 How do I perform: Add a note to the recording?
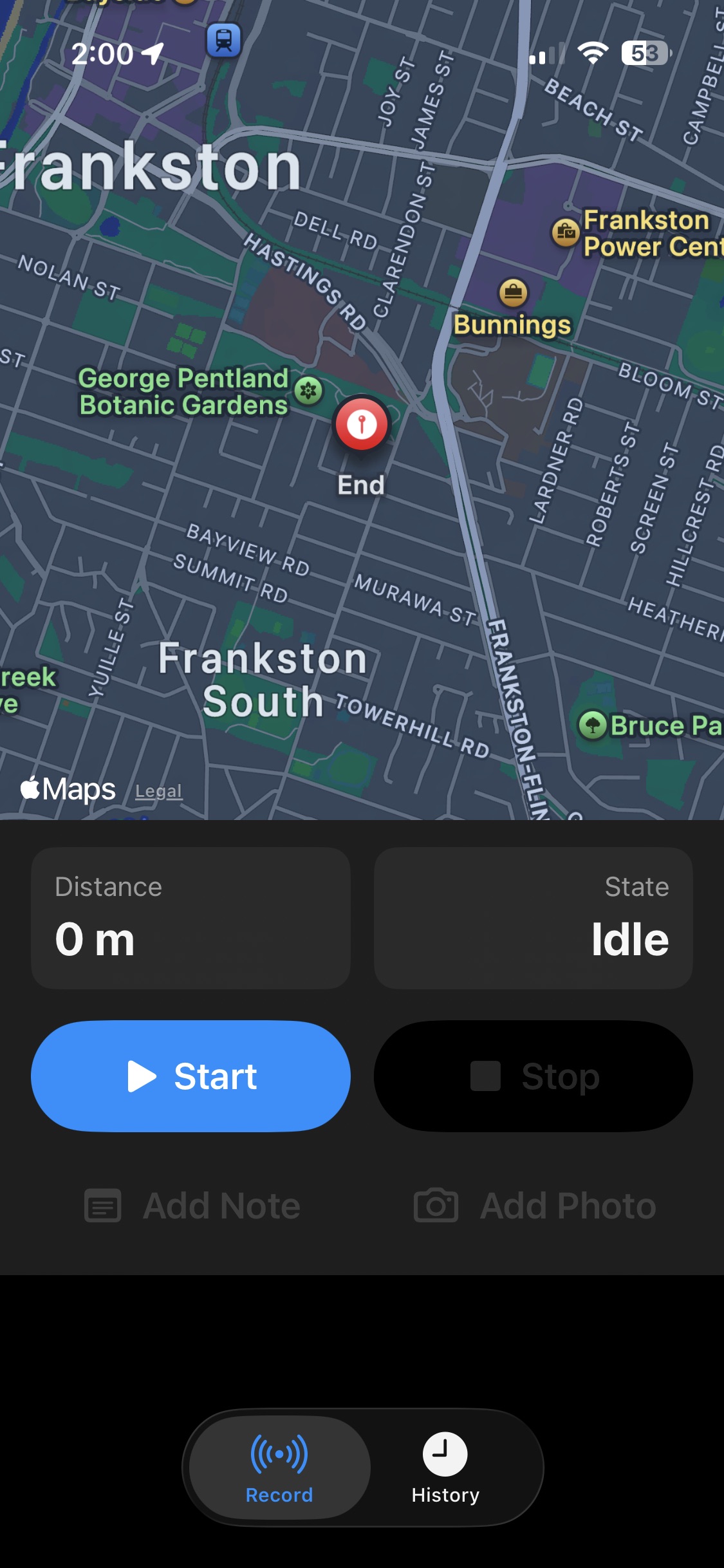point(193,1206)
